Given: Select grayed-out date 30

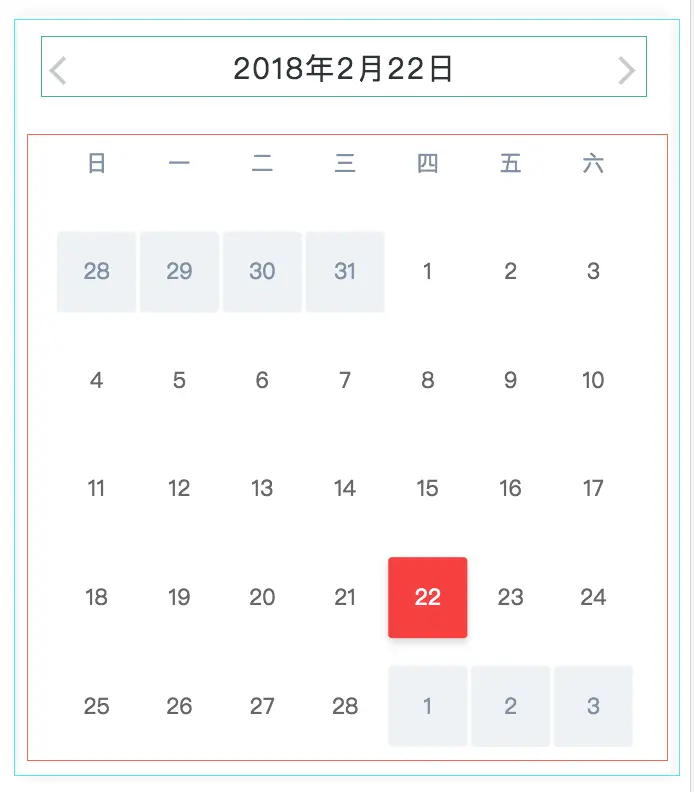Looking at the screenshot, I should click(262, 271).
